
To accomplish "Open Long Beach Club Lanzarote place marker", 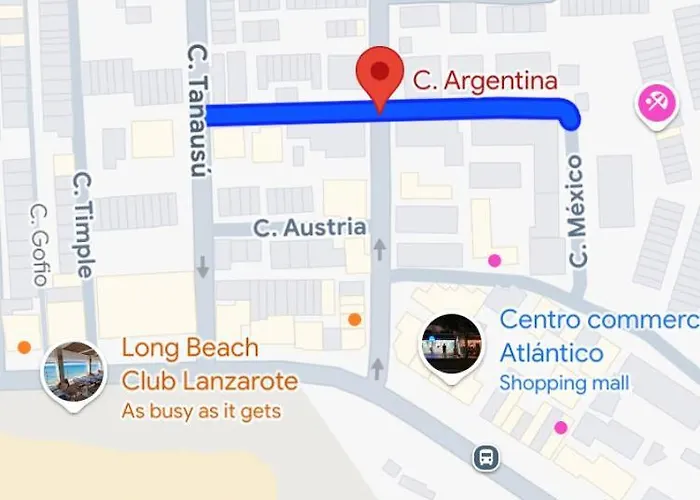I will point(73,371).
